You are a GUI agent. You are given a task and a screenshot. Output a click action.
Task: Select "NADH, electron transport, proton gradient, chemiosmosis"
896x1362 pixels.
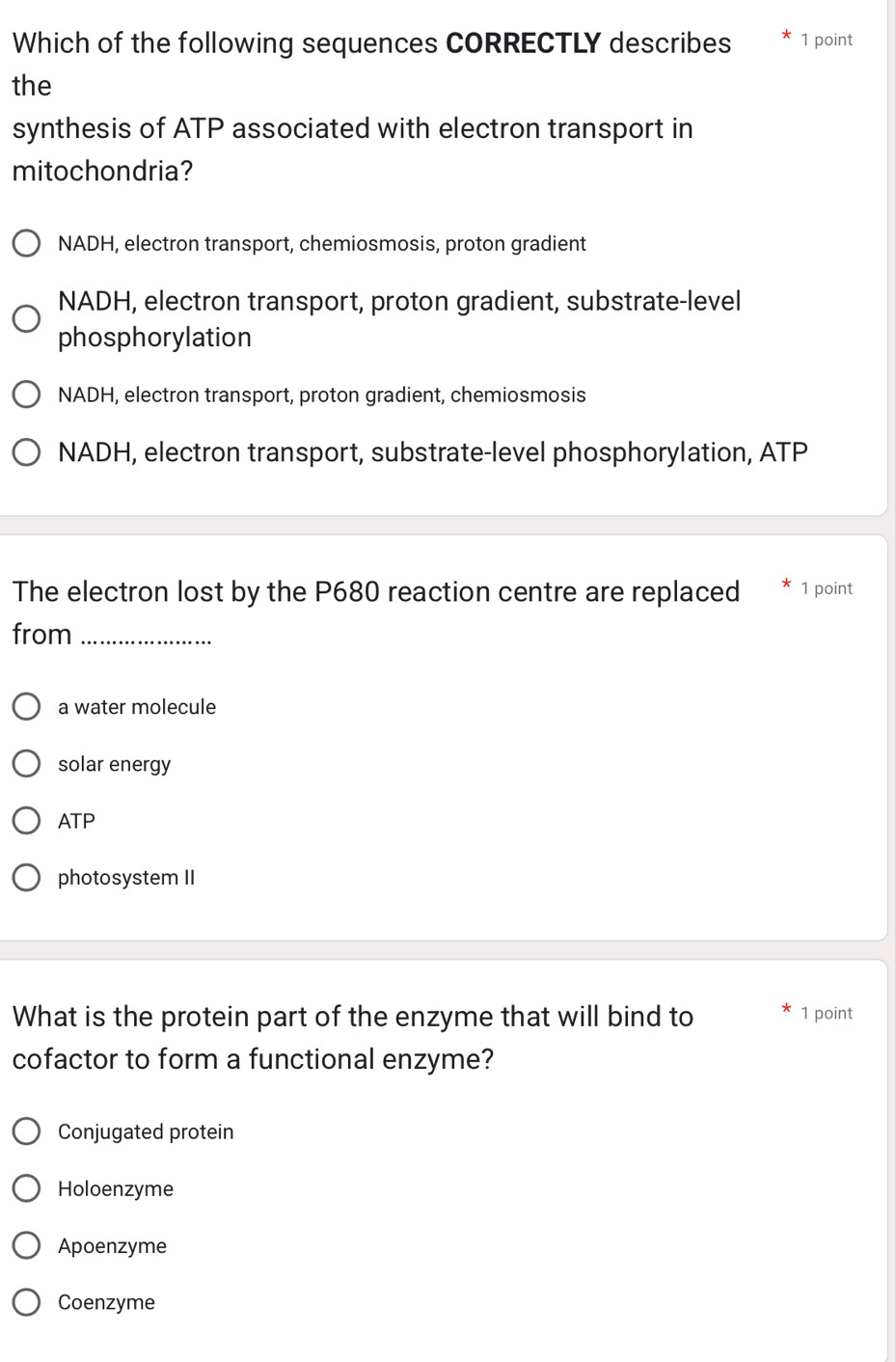pyautogui.click(x=26, y=394)
